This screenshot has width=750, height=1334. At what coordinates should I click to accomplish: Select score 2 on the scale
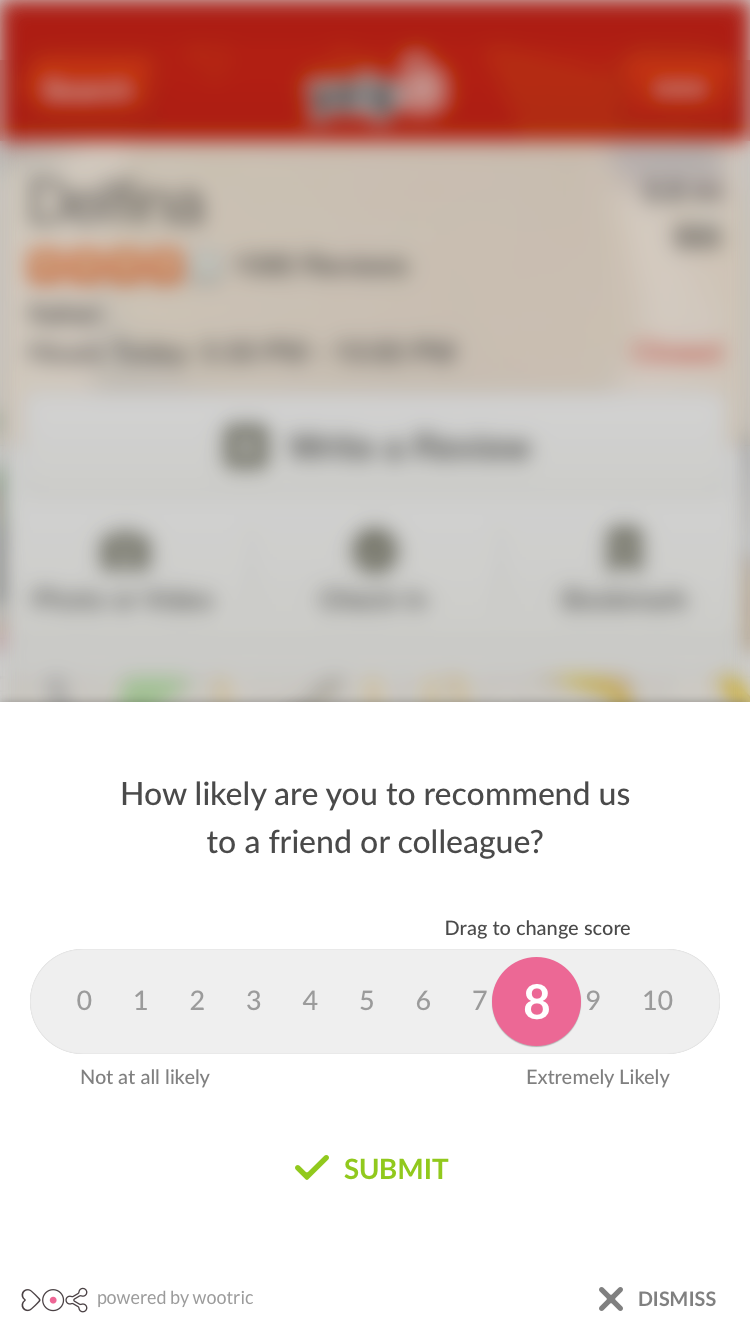tap(197, 1000)
